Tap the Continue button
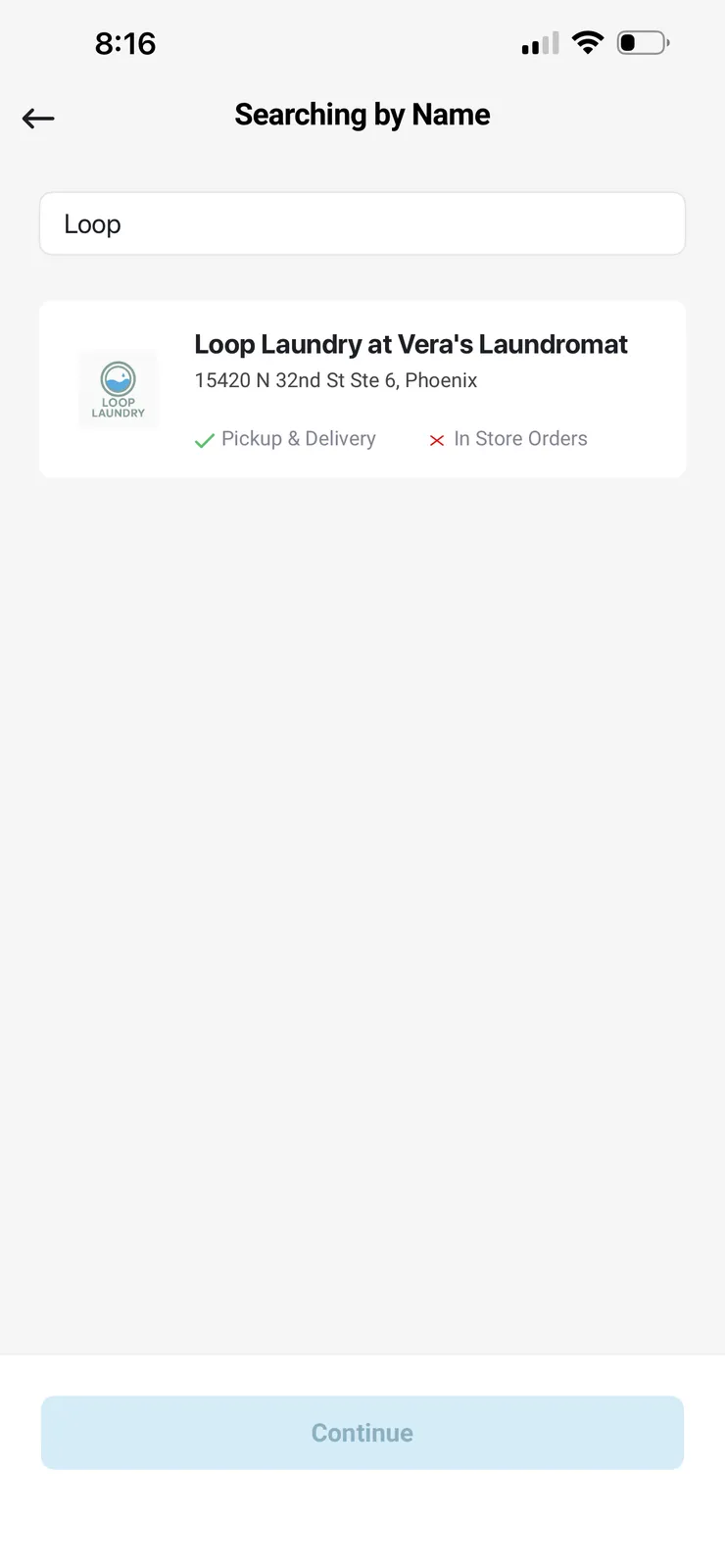 pyautogui.click(x=362, y=1432)
